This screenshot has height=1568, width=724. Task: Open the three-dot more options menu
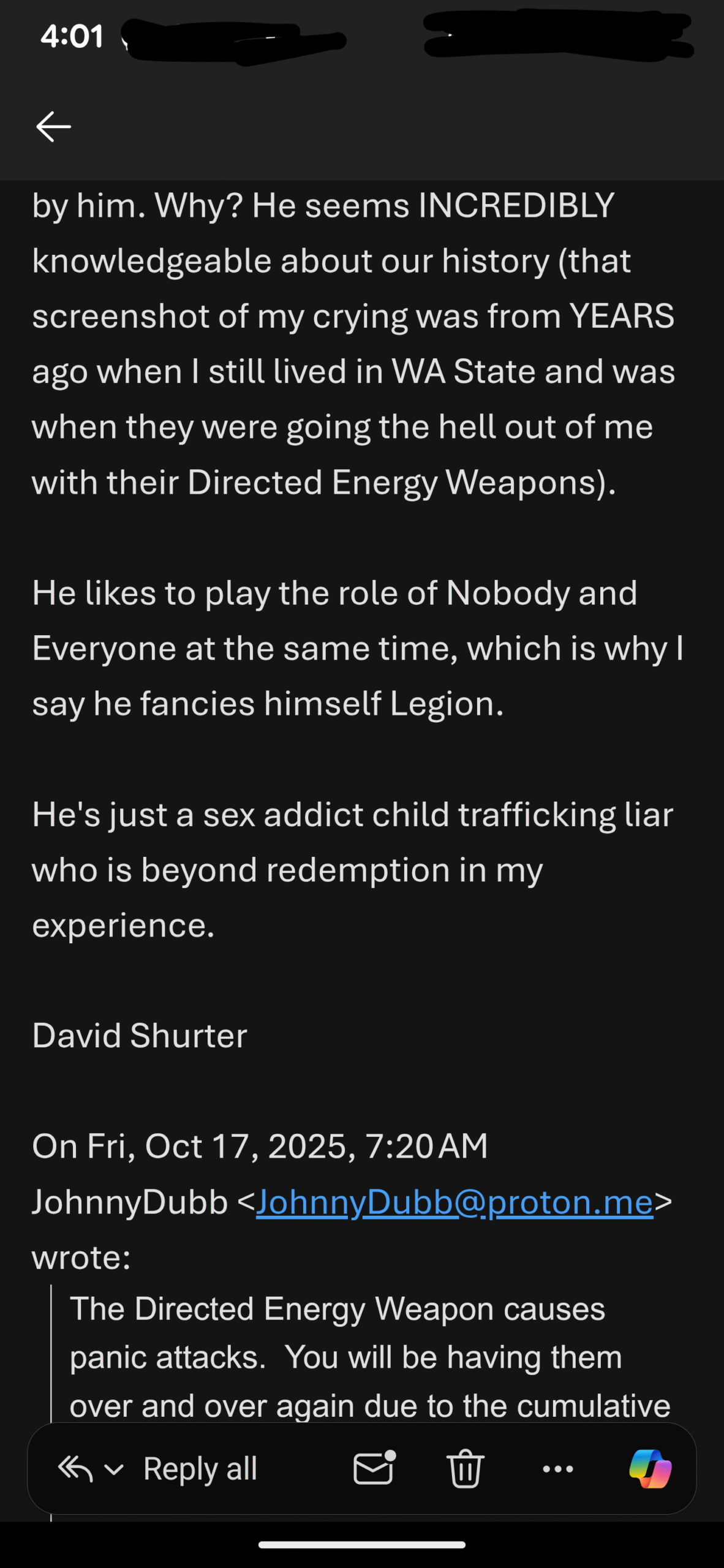pos(557,1469)
